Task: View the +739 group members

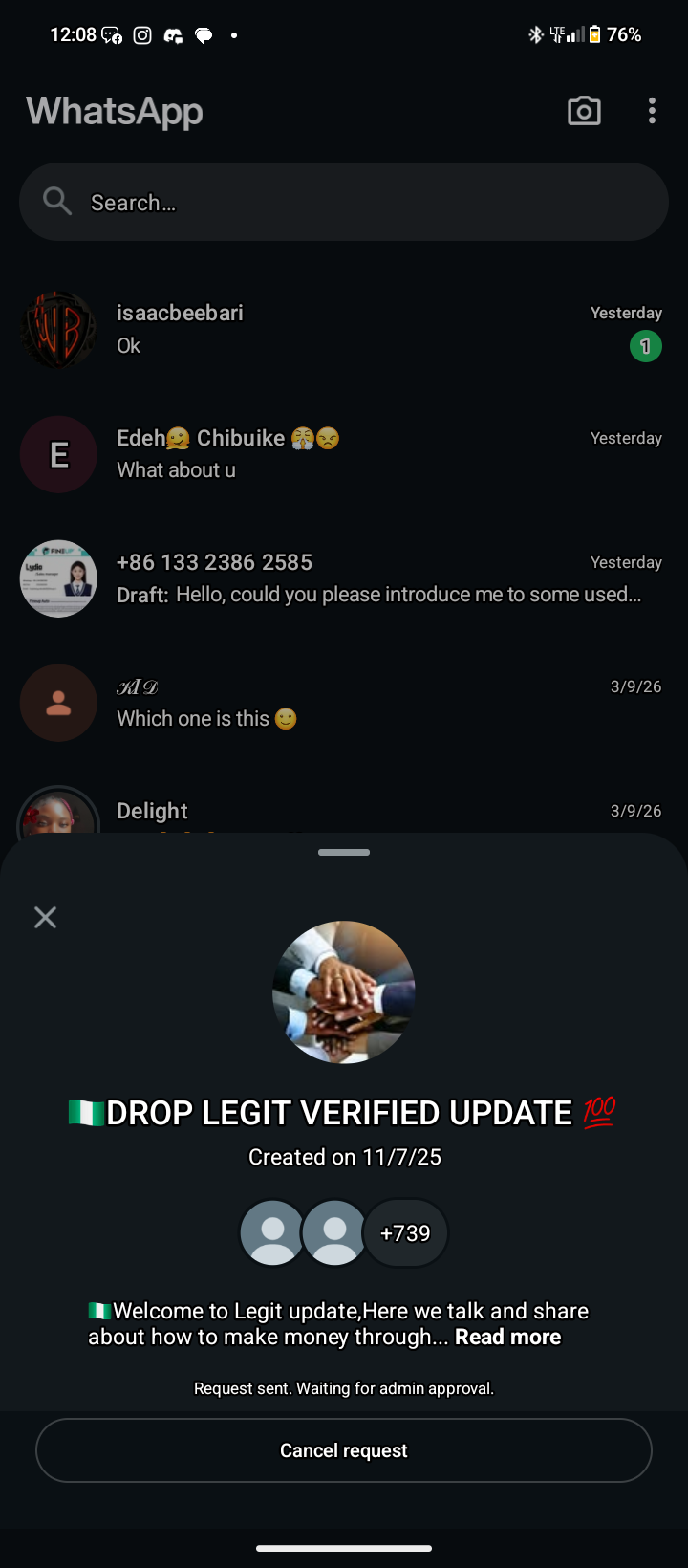Action: [x=405, y=1233]
